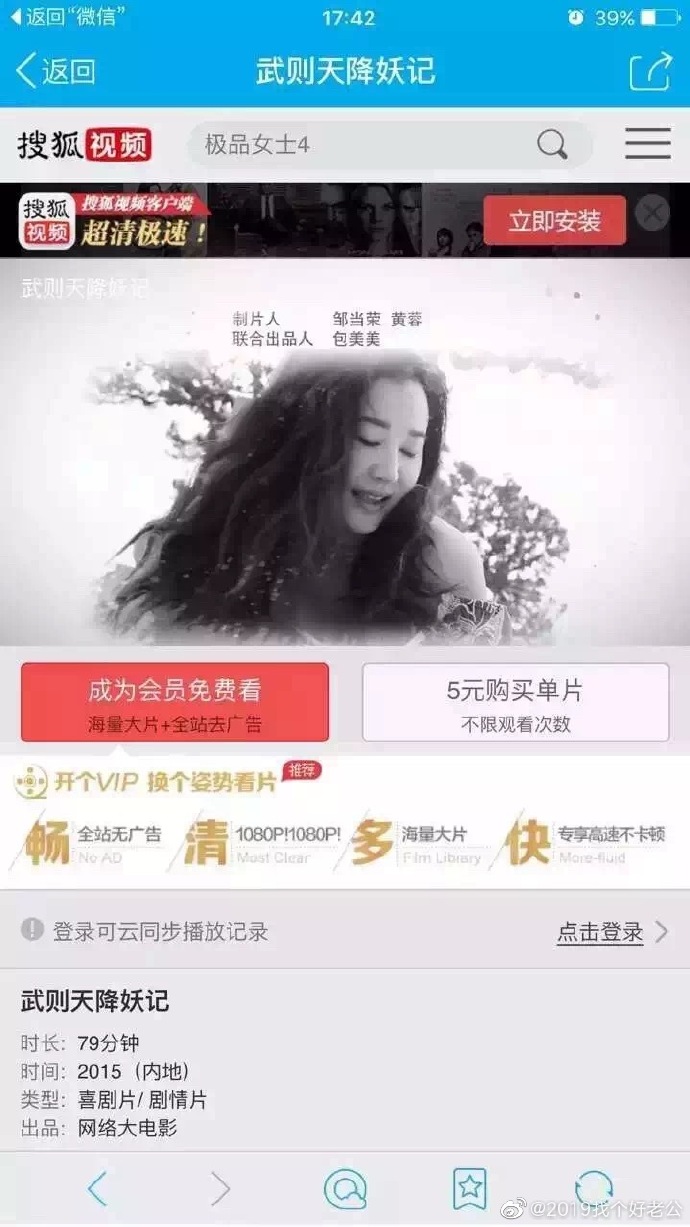Tap the 搜狐视频 logo to go home
The width and height of the screenshot is (690, 1227).
85,145
